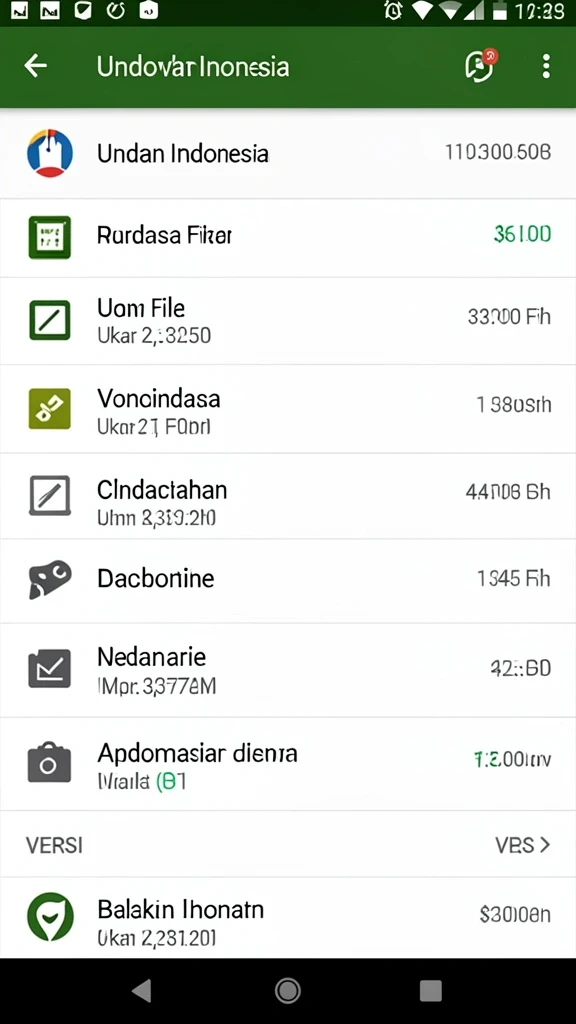Viewport: 576px width, 1024px height.
Task: Open the Balakin Ihonatn row
Action: [x=288, y=918]
